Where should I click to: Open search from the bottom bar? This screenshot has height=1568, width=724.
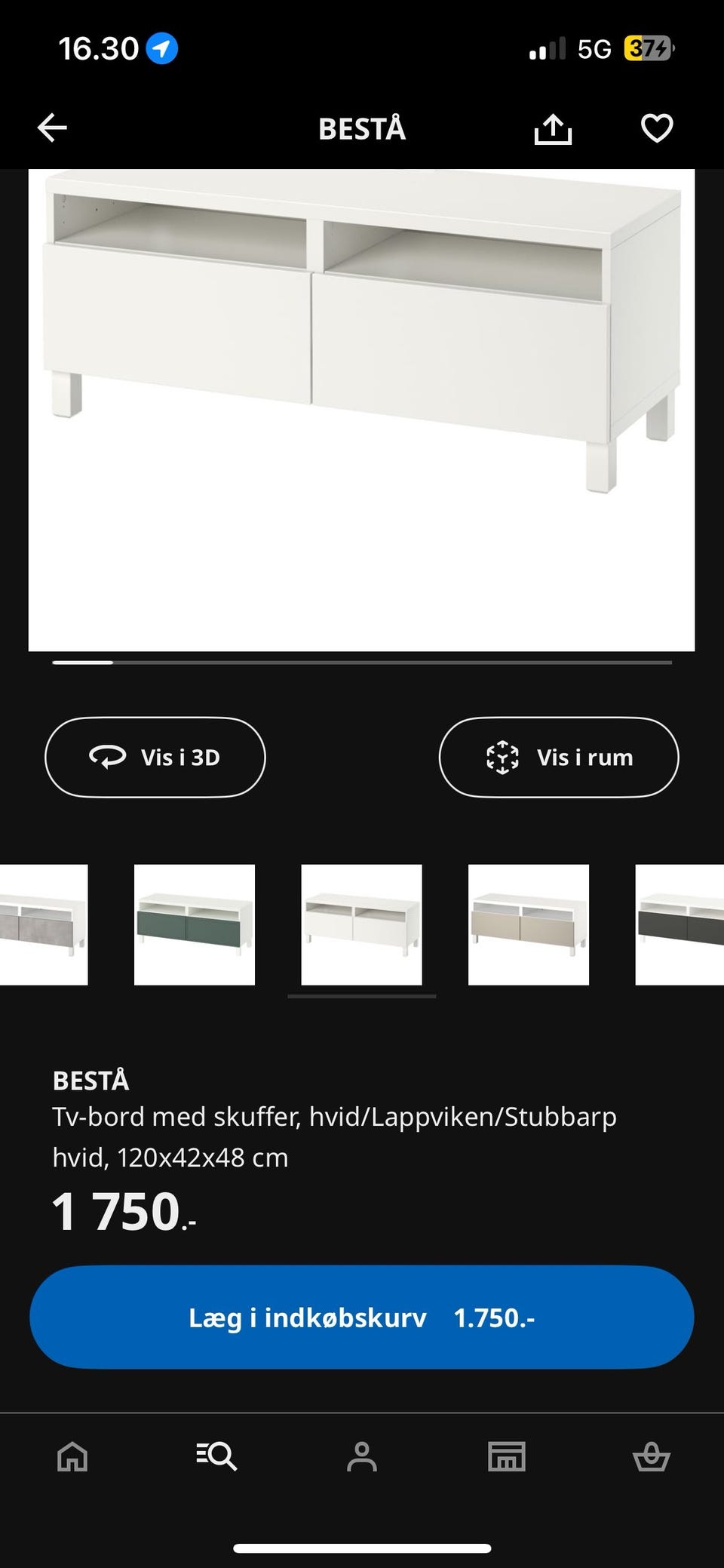[x=217, y=1456]
